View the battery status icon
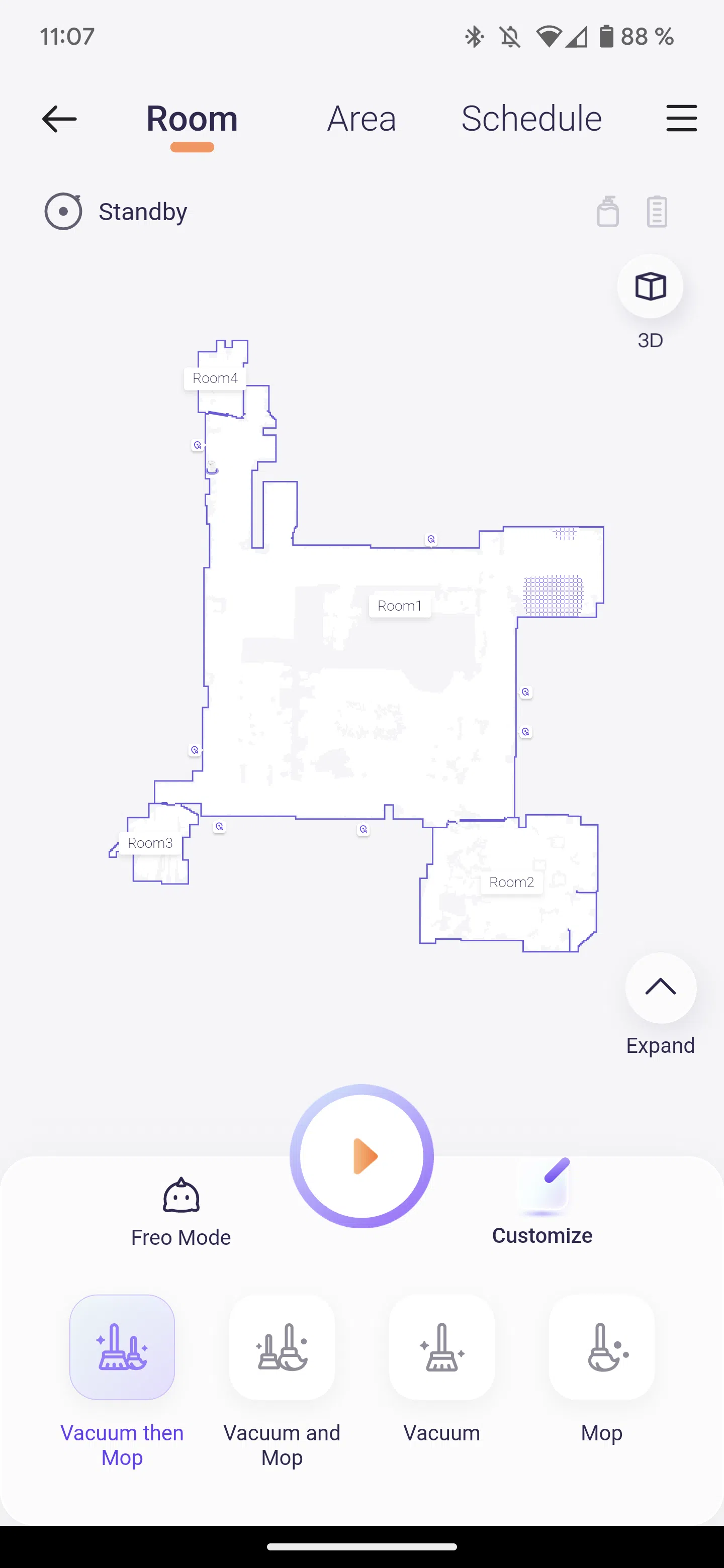 657,211
